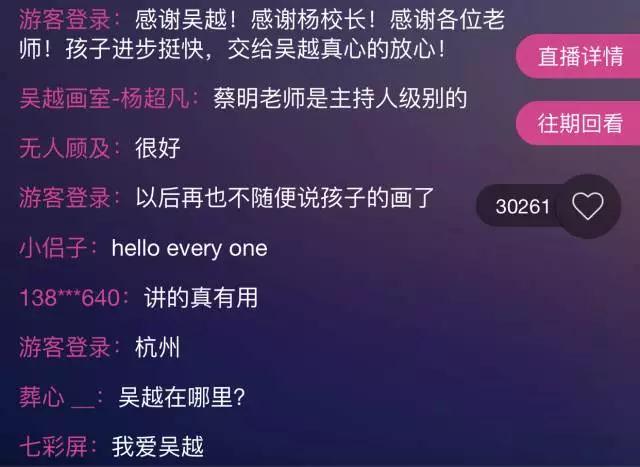
Task: View 往期回看 past replays
Action: tap(580, 124)
